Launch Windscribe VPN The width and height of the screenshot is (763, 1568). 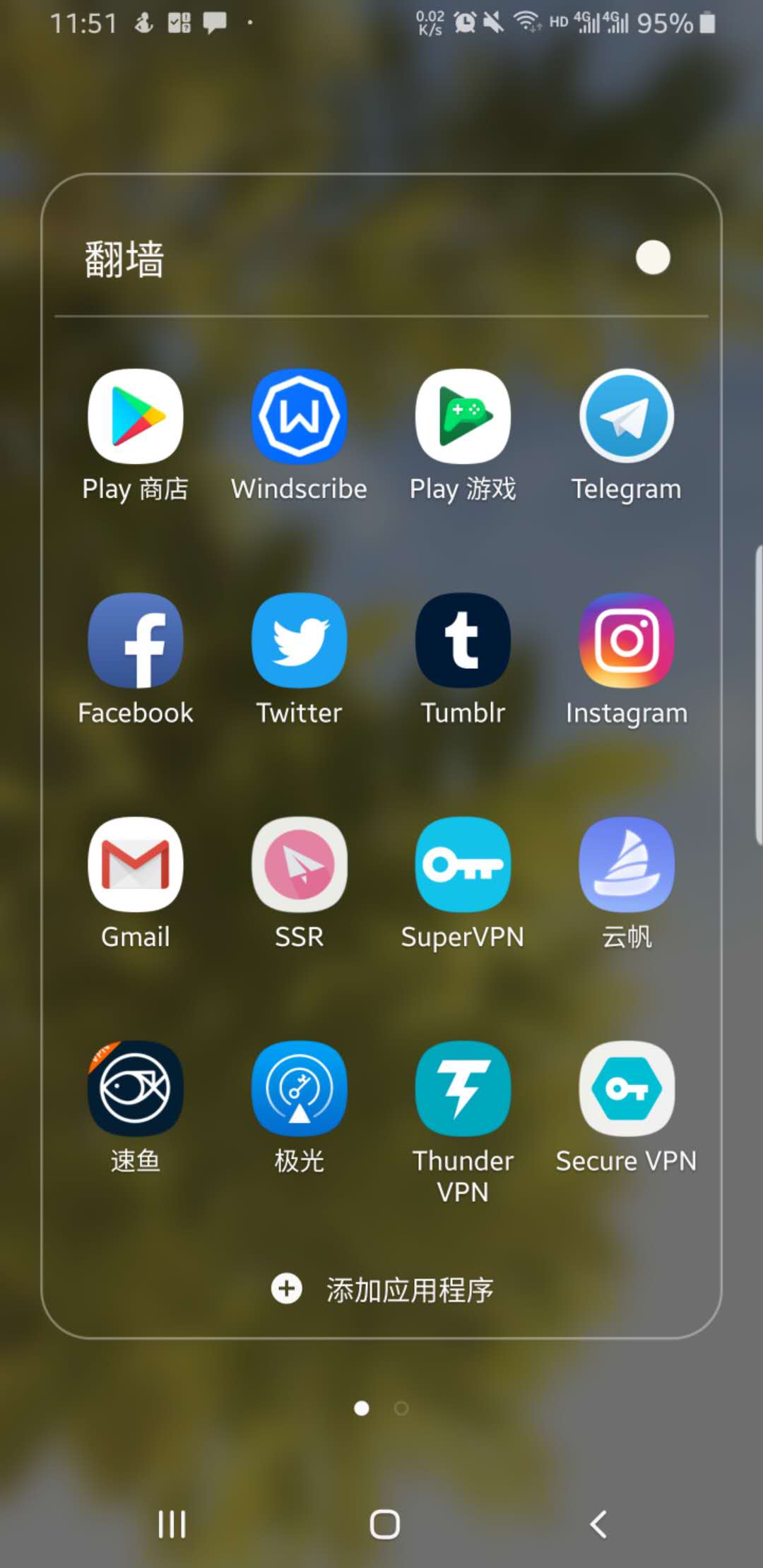pyautogui.click(x=299, y=417)
